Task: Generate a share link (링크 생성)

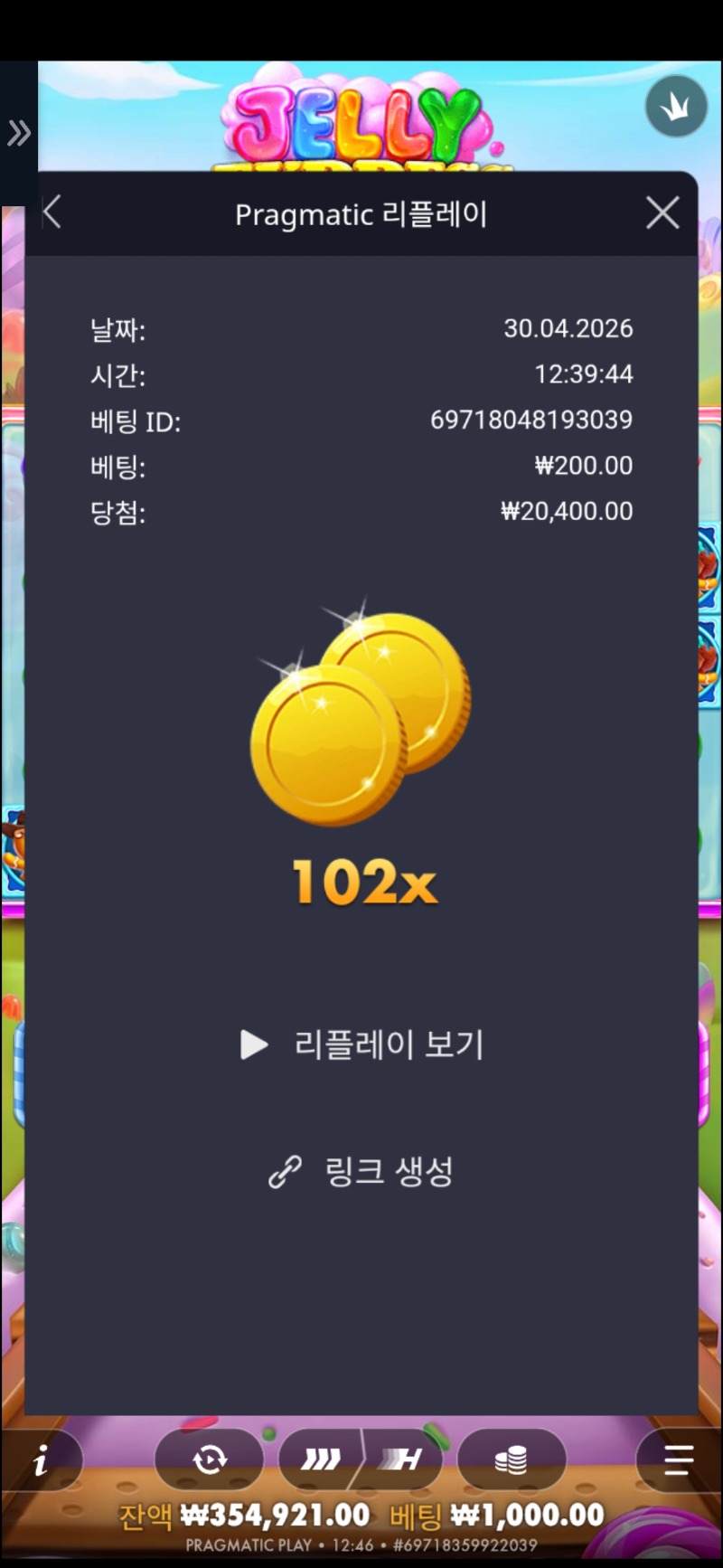Action: pyautogui.click(x=361, y=1171)
